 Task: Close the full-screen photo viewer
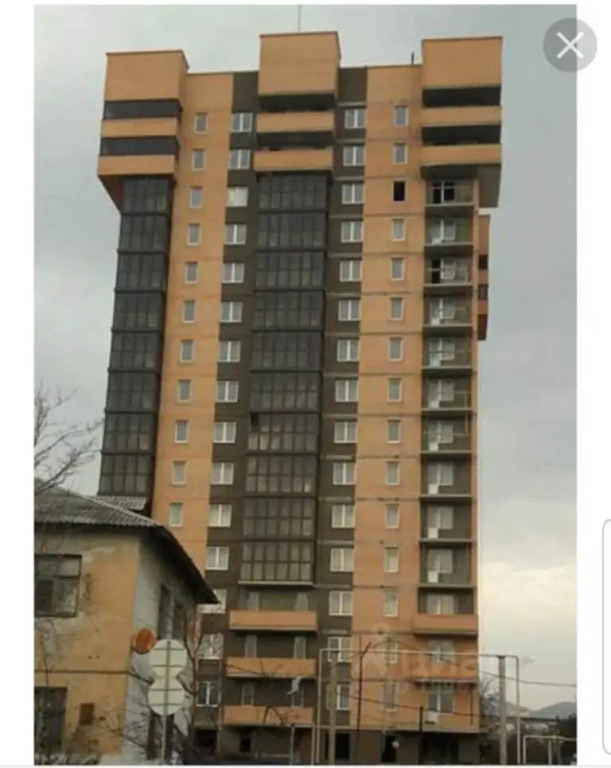tap(570, 45)
